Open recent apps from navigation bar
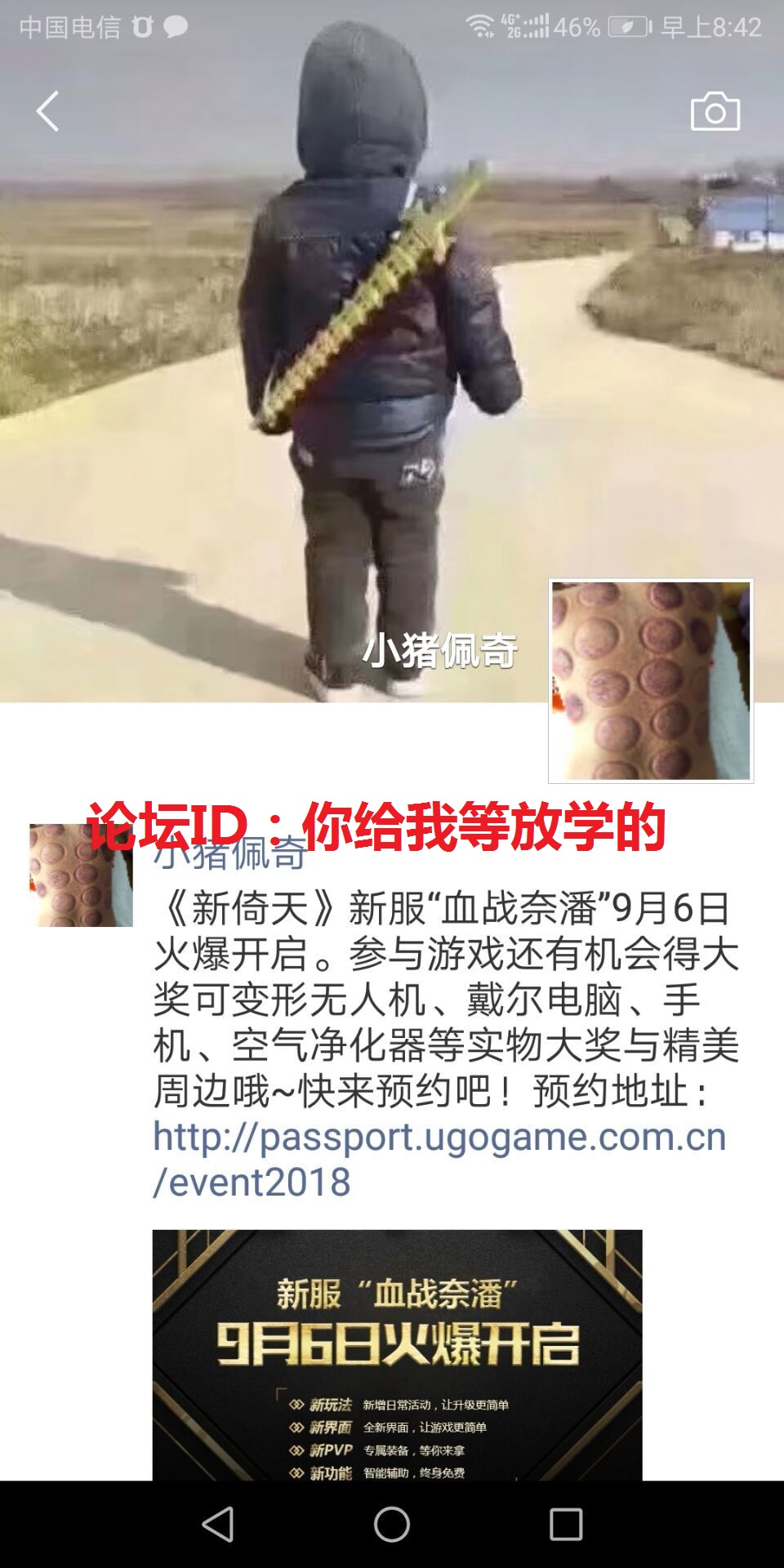 [x=565, y=1524]
